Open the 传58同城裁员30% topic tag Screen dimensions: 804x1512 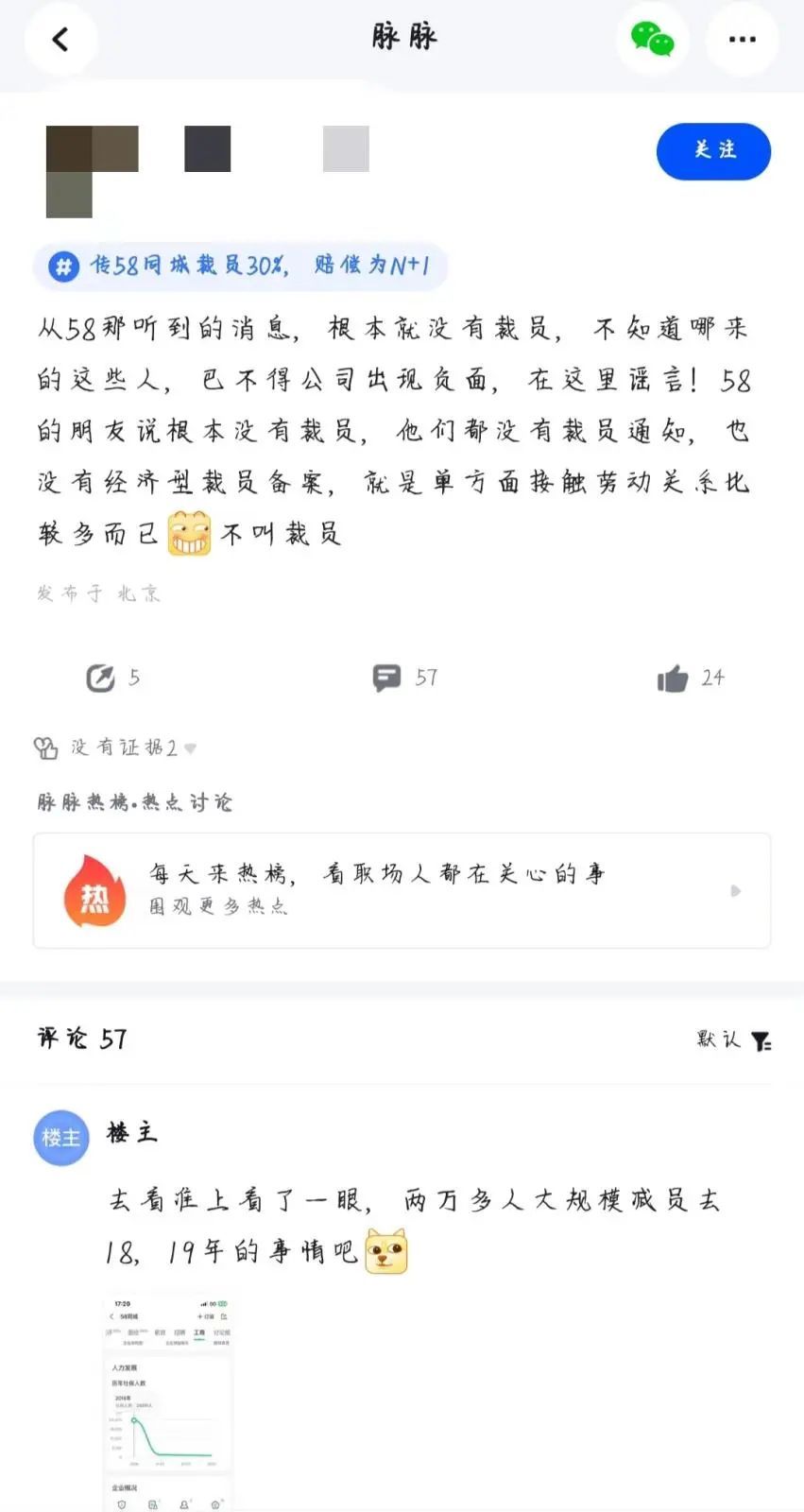click(x=241, y=266)
